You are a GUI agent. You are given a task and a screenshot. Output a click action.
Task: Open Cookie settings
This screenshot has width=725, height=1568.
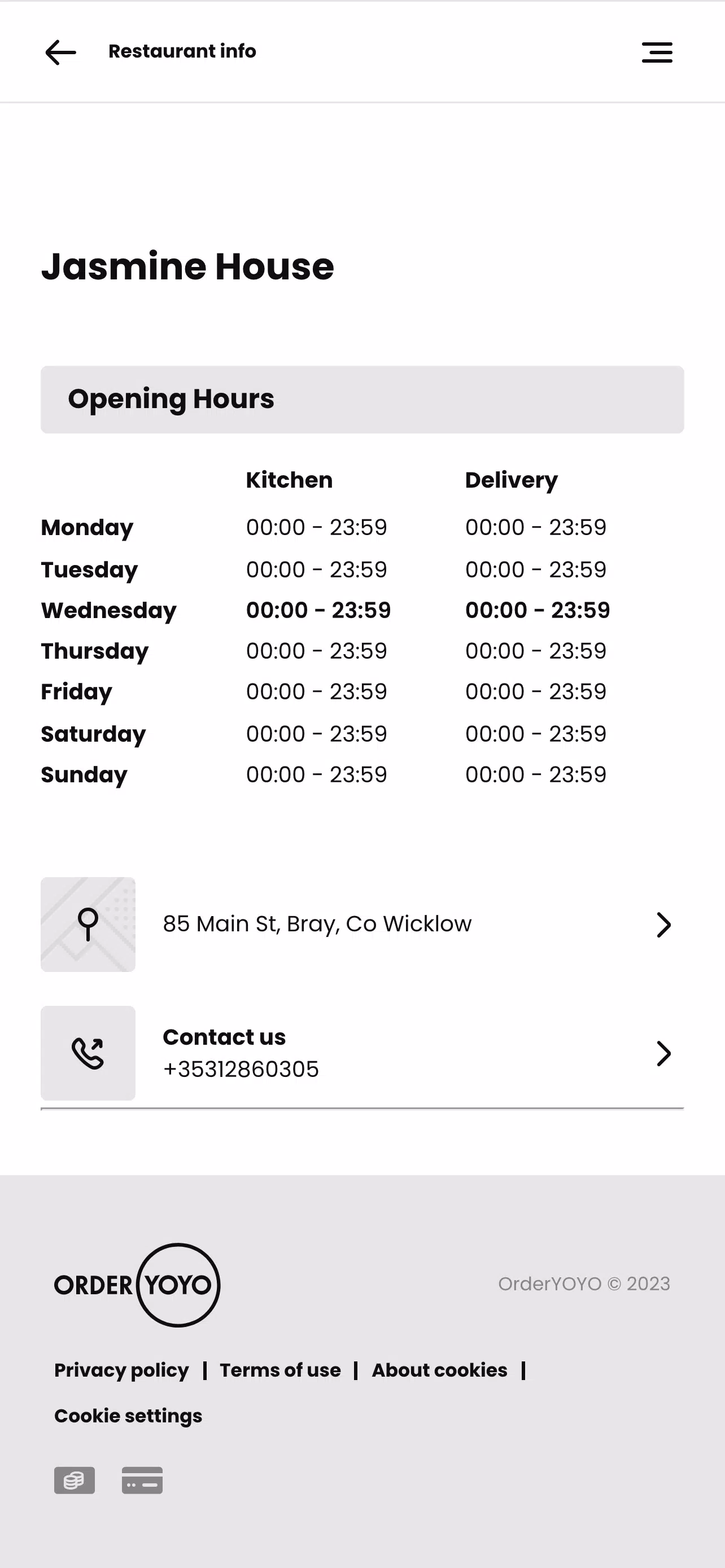point(128,1416)
